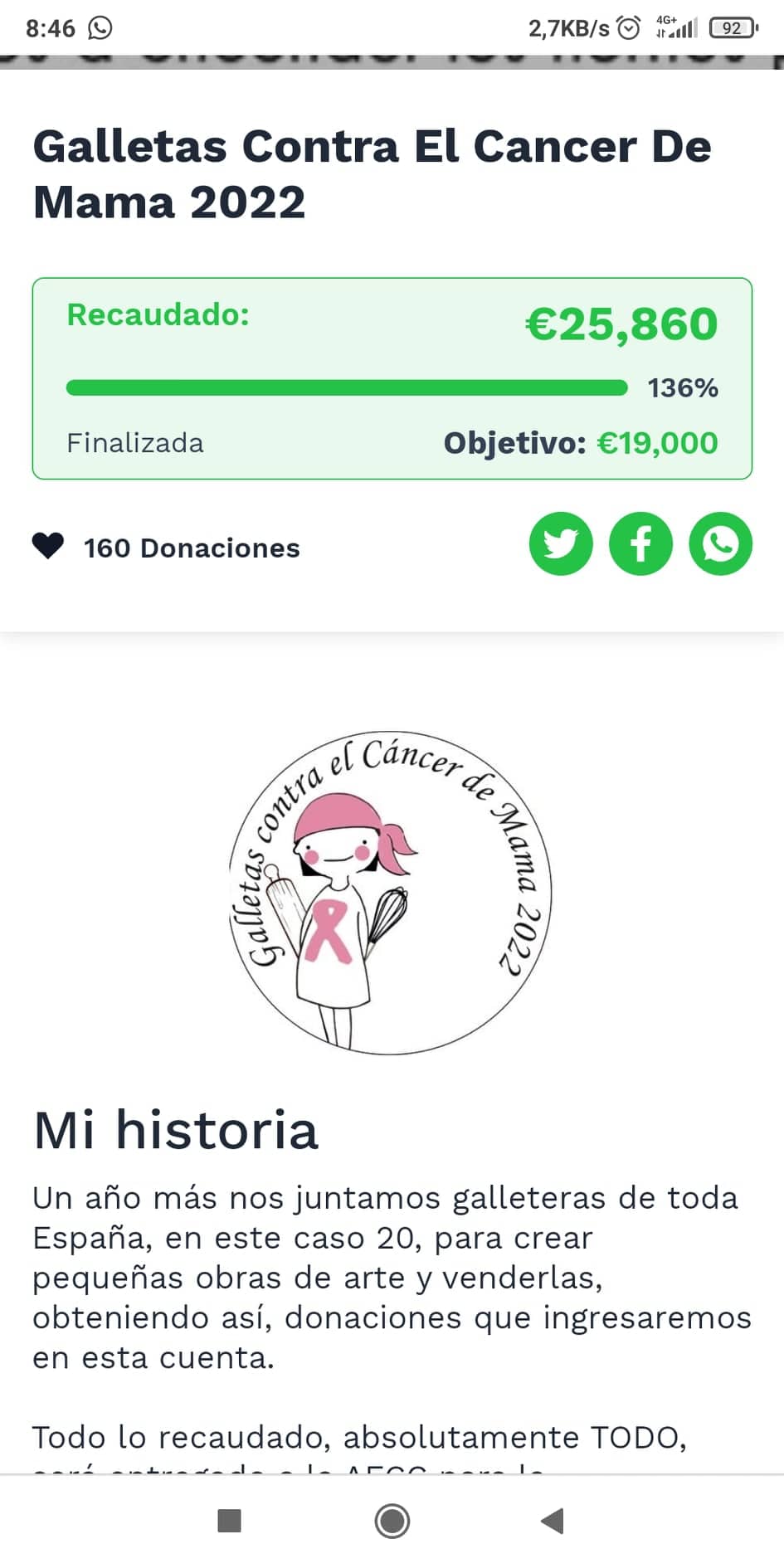Tap the Finalizada status label

point(135,444)
